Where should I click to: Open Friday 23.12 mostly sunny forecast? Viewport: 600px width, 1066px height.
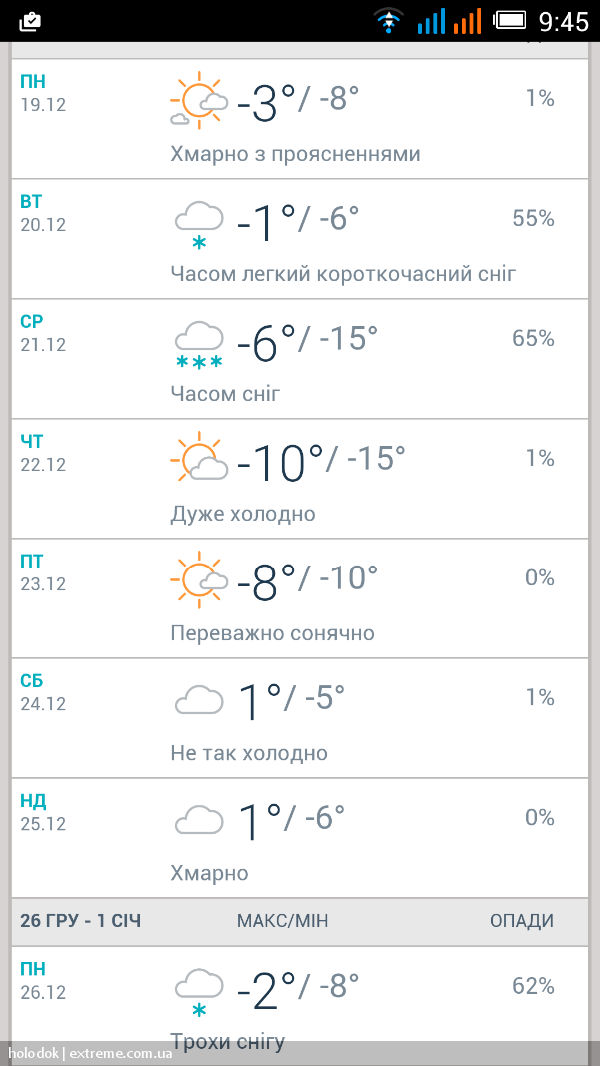tap(300, 598)
